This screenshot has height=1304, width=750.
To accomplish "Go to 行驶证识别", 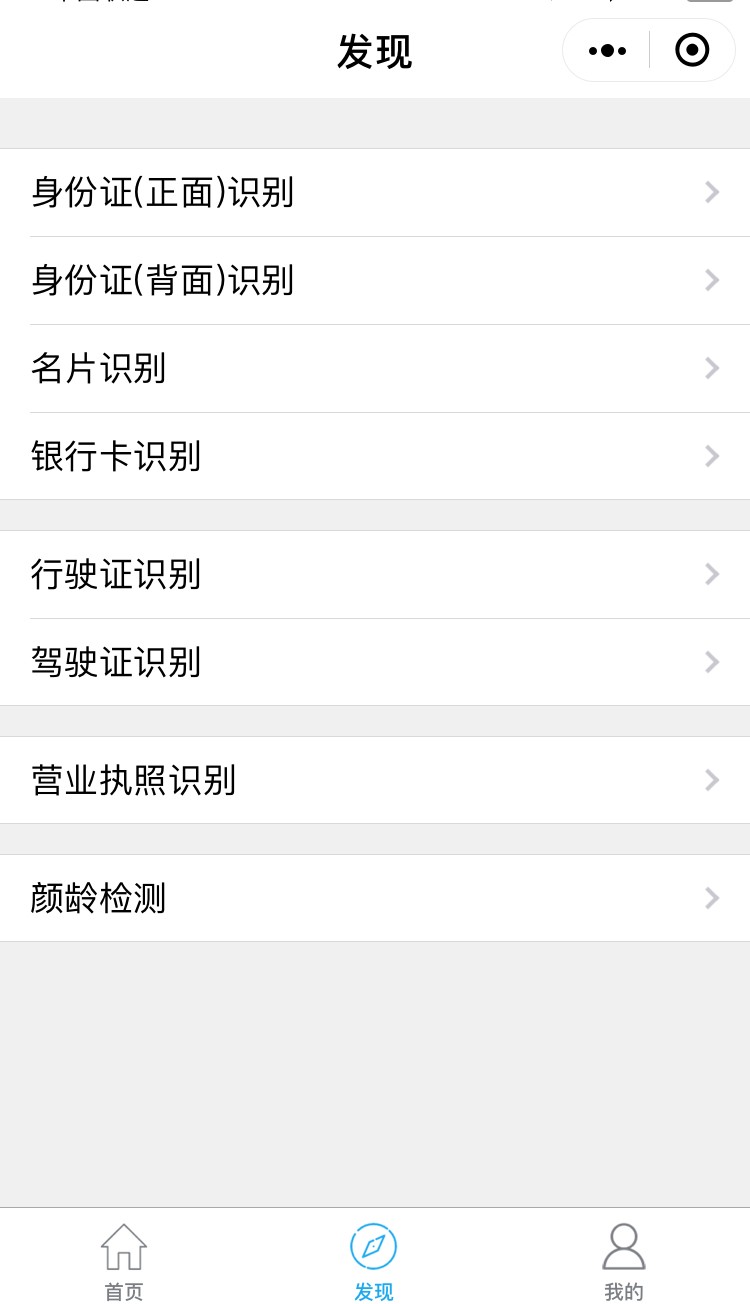I will click(x=375, y=575).
